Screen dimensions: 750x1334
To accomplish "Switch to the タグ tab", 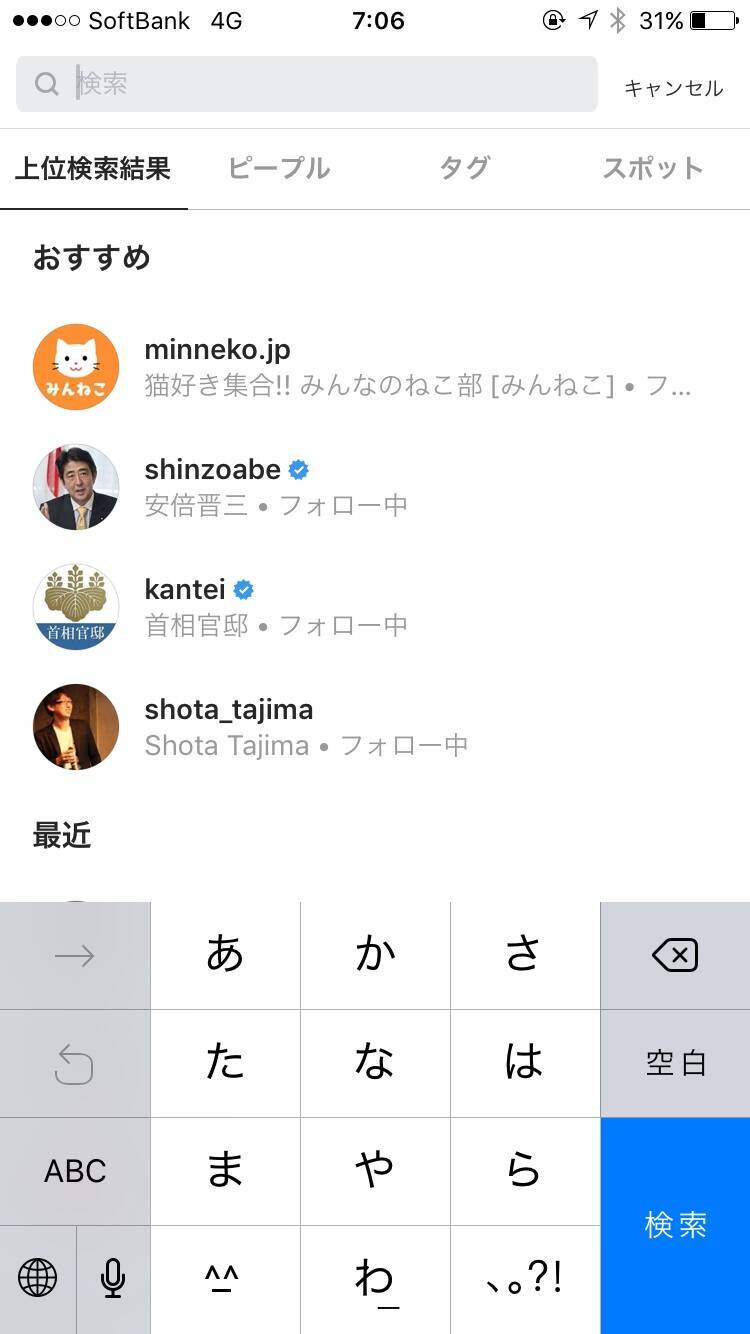I will [x=465, y=168].
